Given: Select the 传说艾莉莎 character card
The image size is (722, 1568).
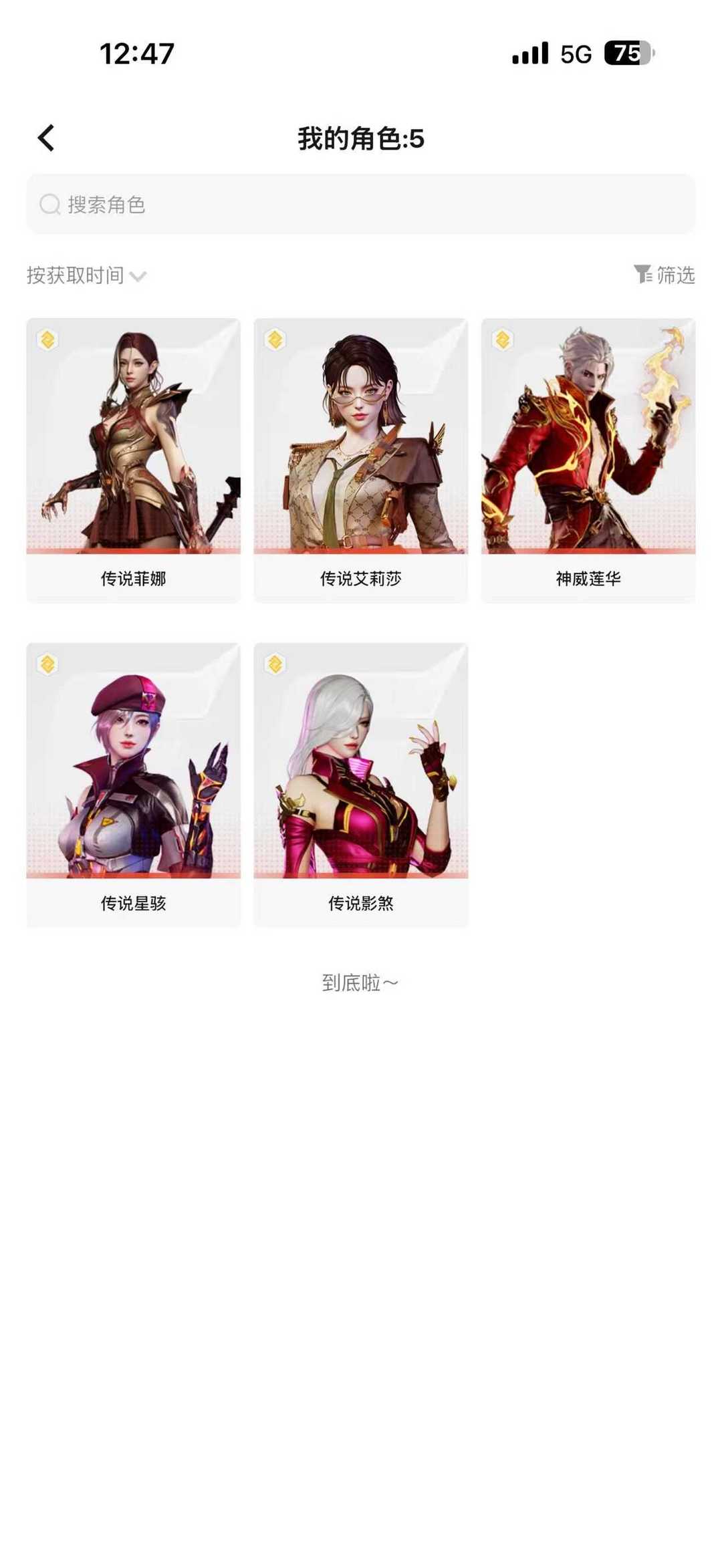Looking at the screenshot, I should click(361, 461).
